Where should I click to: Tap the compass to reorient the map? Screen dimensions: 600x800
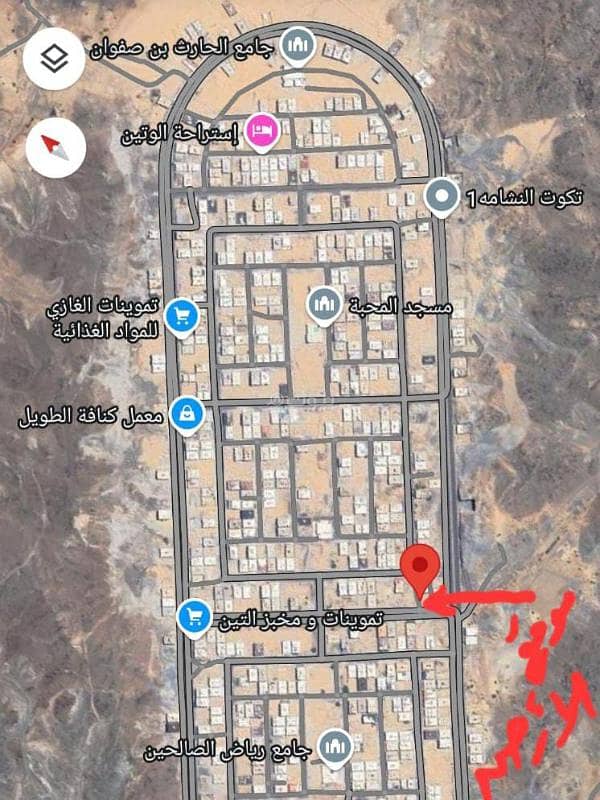pos(54,148)
